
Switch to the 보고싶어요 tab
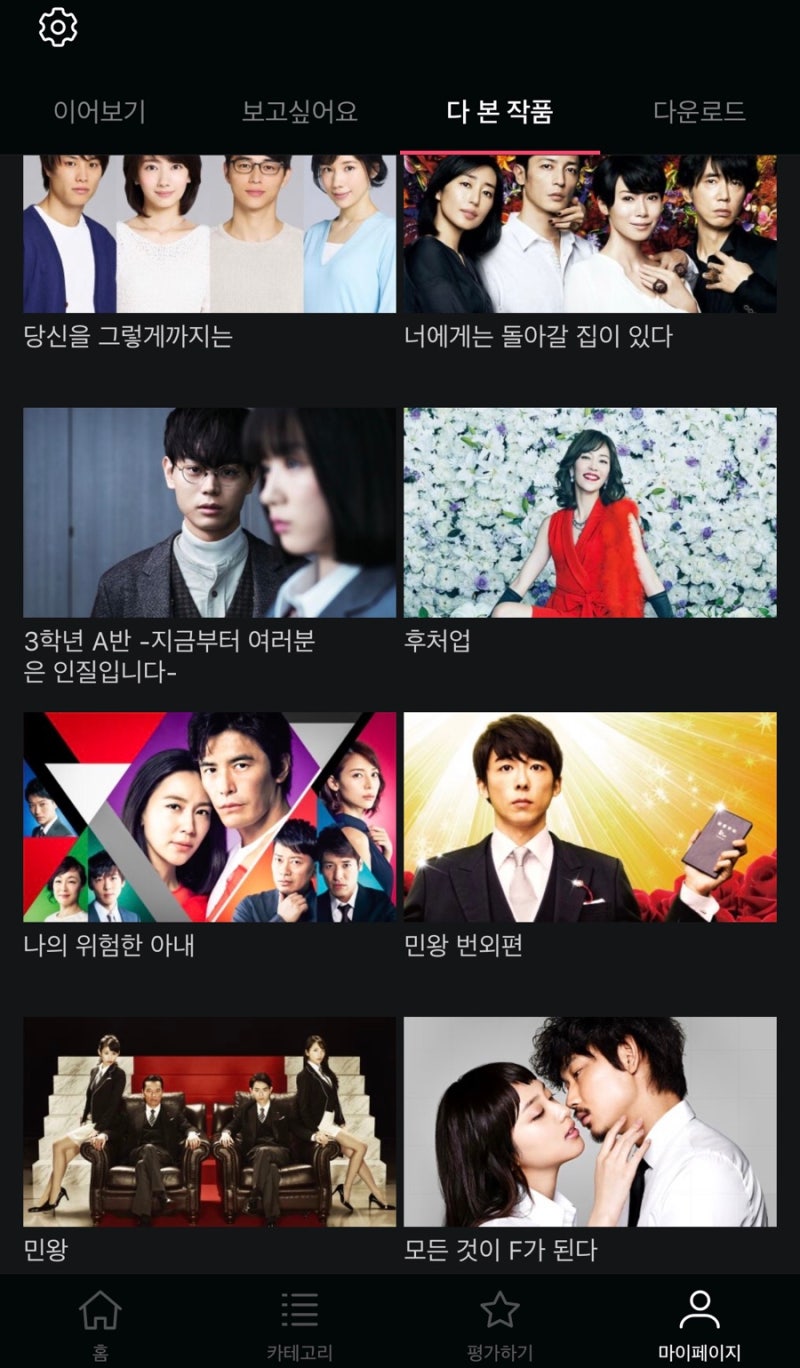pyautogui.click(x=300, y=111)
